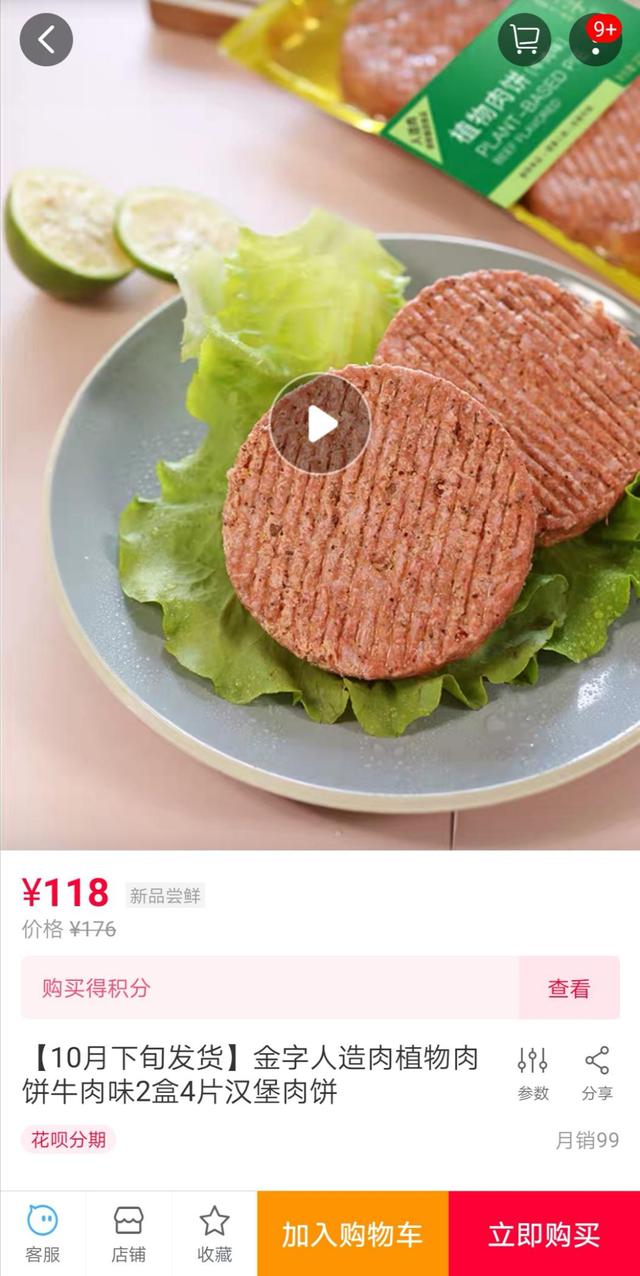
Task: Share this product via 分享
Action: pyautogui.click(x=597, y=1073)
